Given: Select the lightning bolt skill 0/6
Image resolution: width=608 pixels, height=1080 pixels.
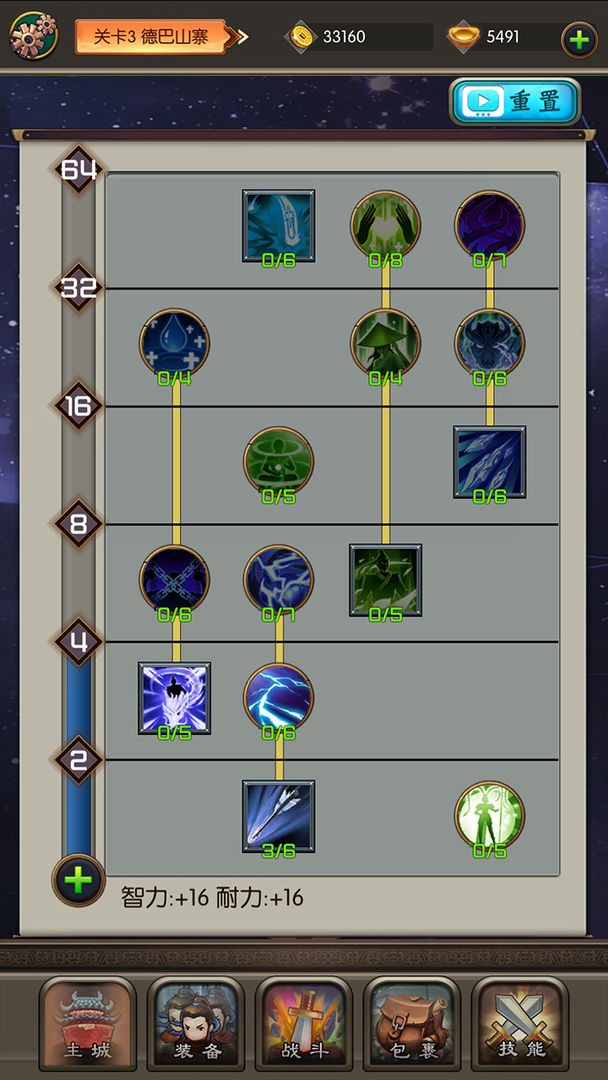Looking at the screenshot, I should point(278,697).
